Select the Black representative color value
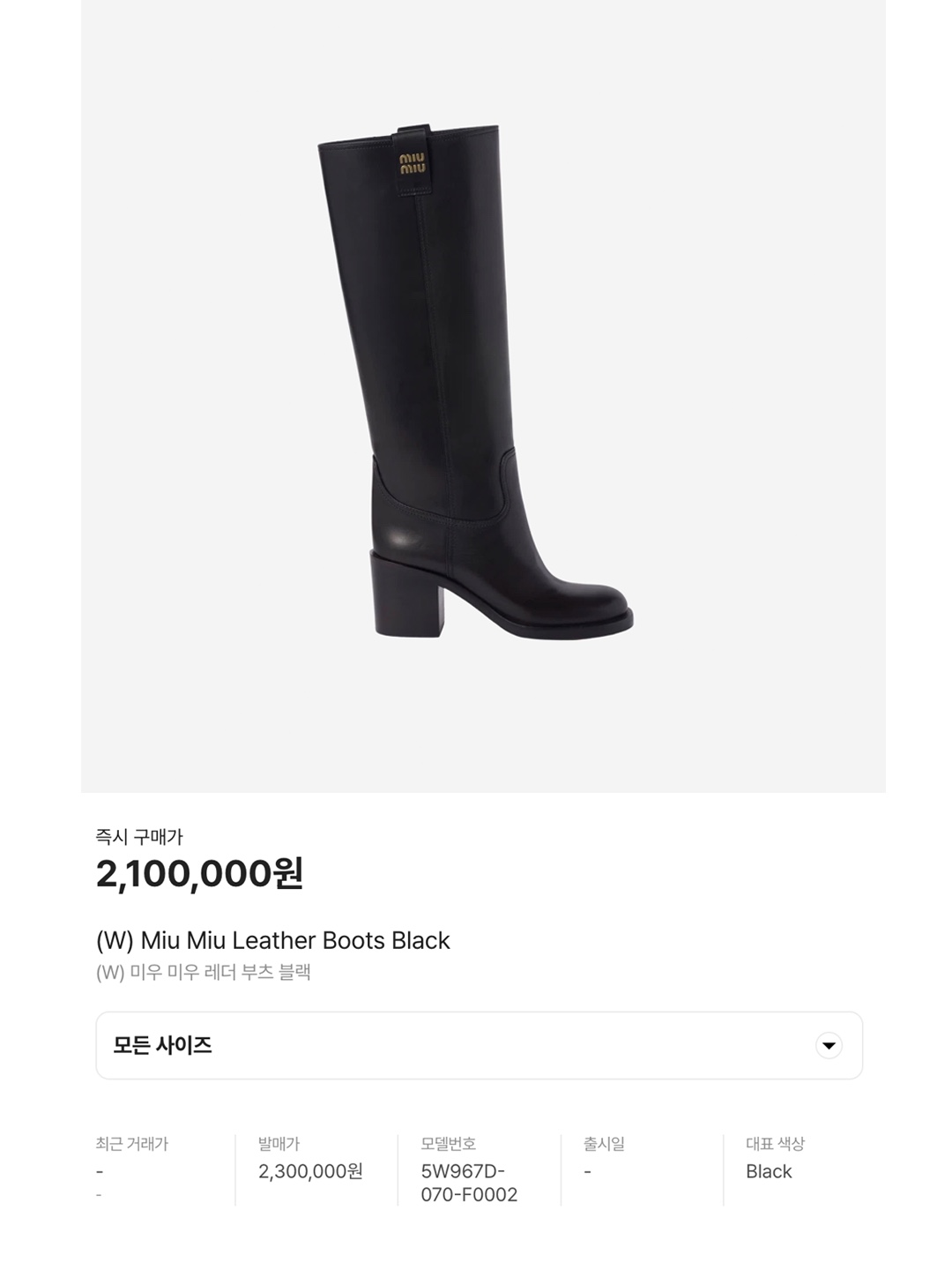Viewport: 952px width, 1270px height. click(x=766, y=1170)
